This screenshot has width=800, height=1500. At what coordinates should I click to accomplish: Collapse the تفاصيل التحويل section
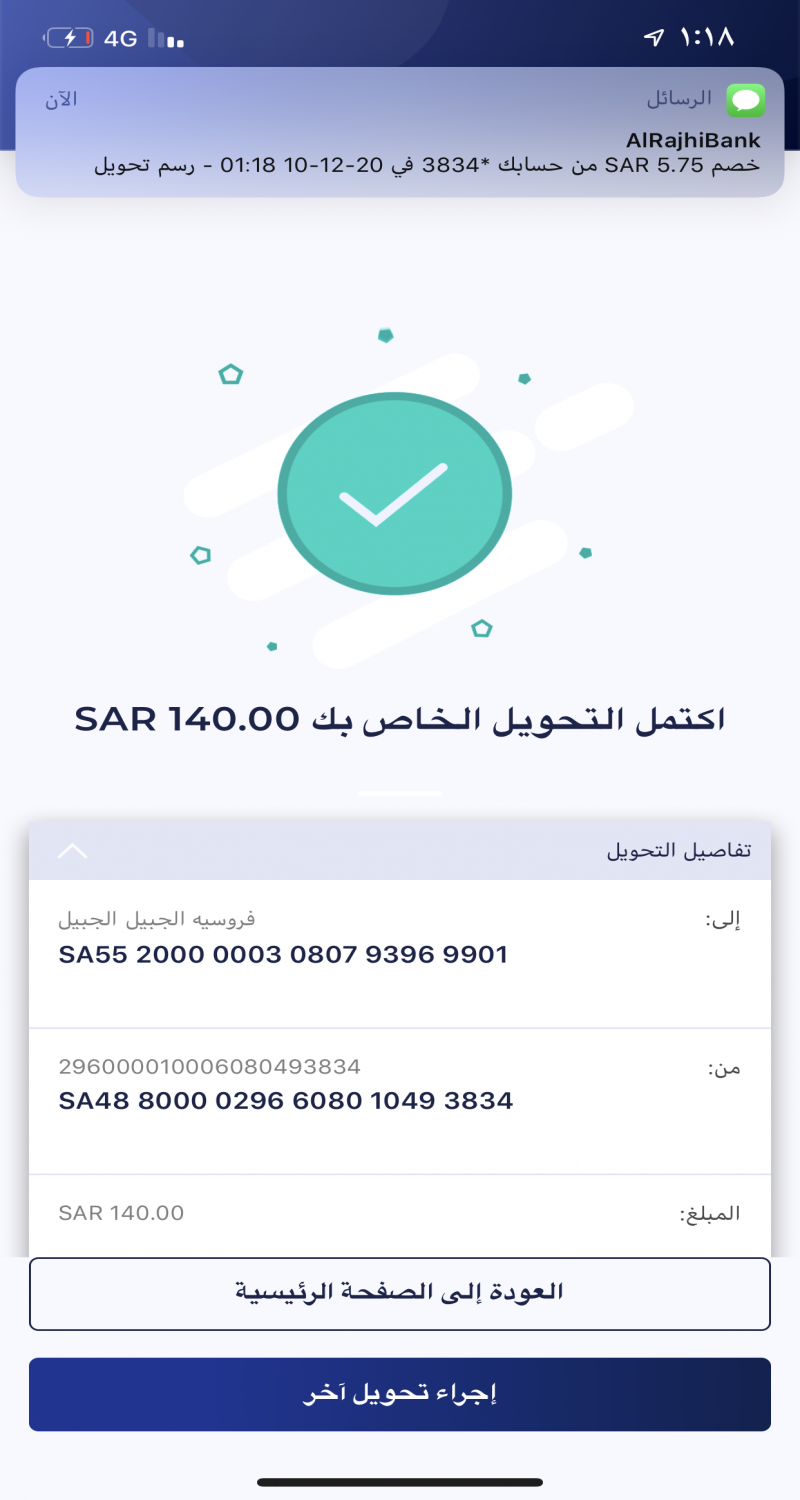(73, 851)
